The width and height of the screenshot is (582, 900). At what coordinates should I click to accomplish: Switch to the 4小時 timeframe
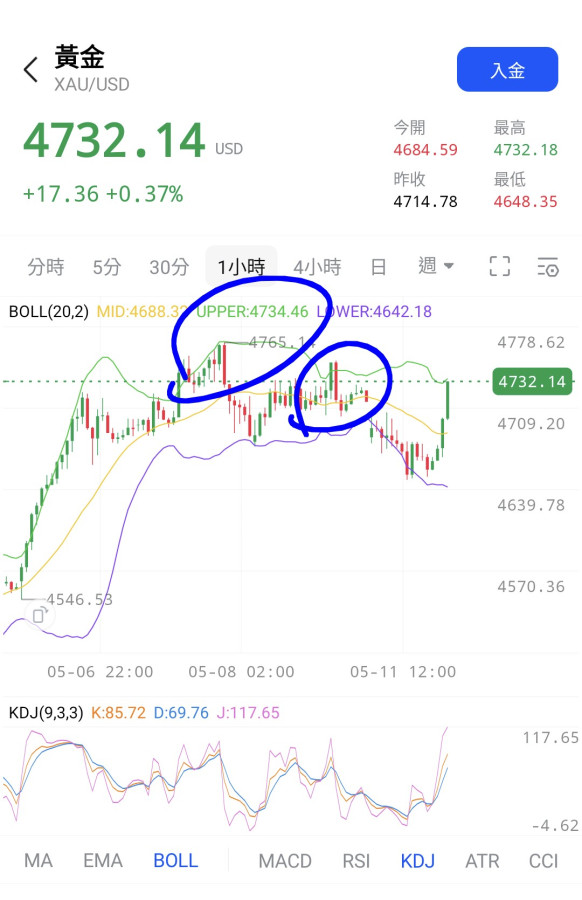[x=317, y=267]
